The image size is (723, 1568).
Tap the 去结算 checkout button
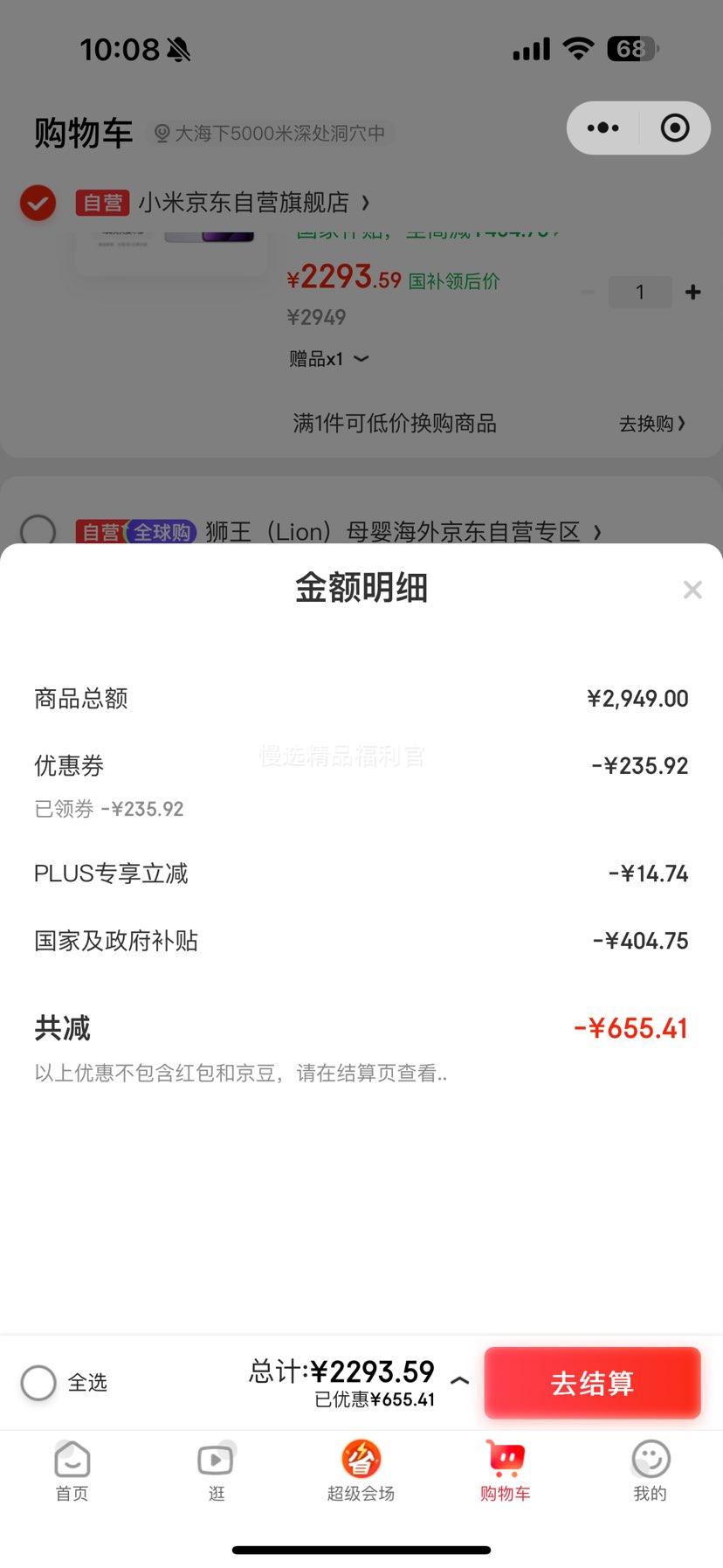(592, 1383)
